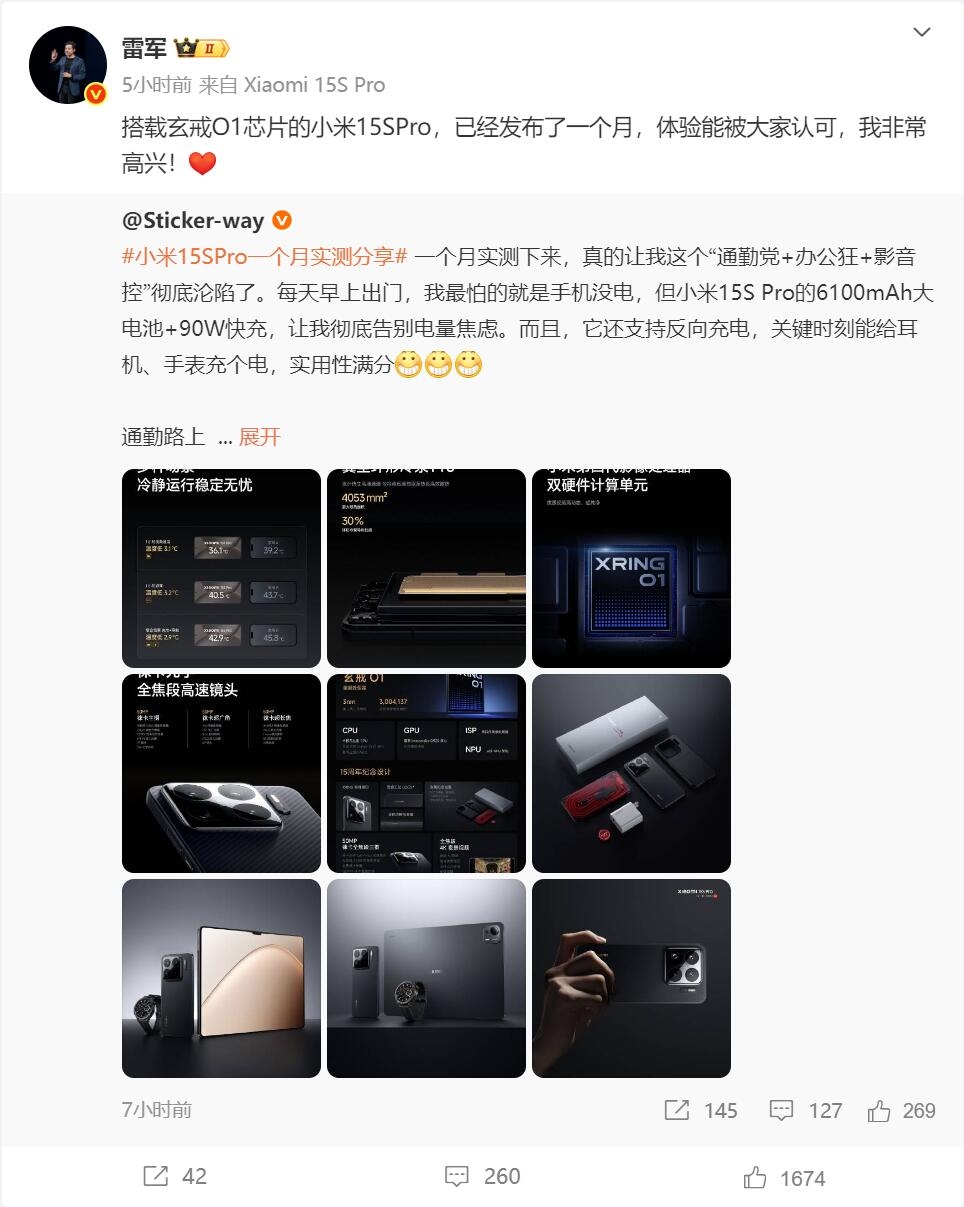The image size is (964, 1207).
Task: Expand the post options chevron menu
Action: pos(923,33)
